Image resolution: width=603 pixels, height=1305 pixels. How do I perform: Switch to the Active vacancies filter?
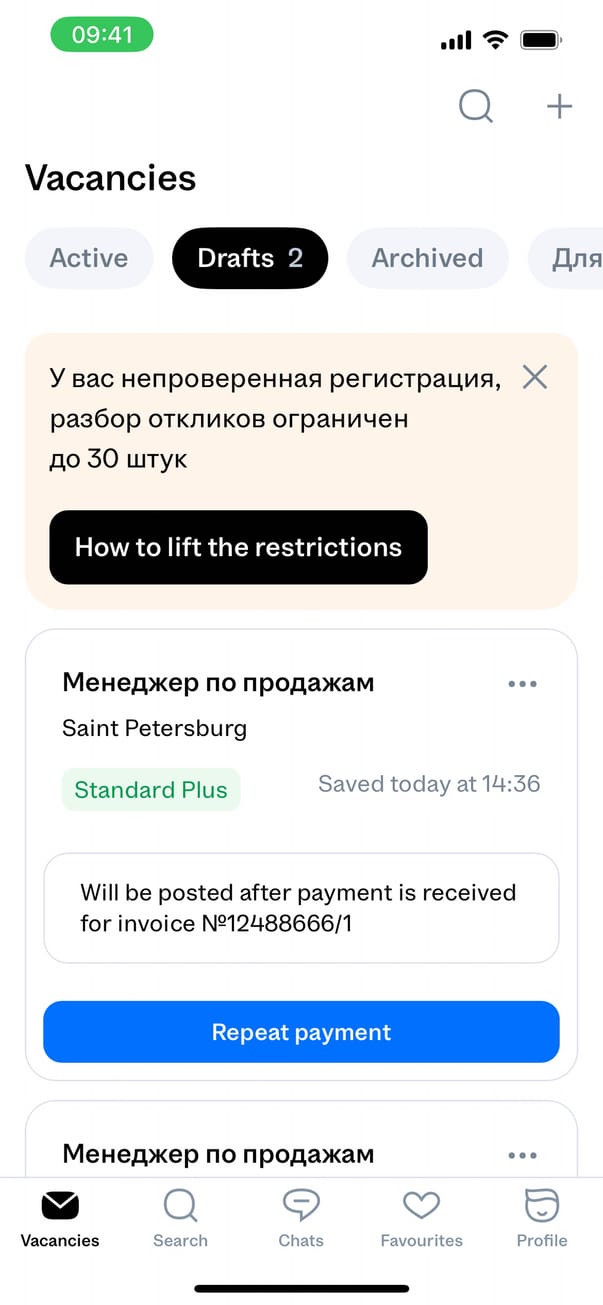[x=89, y=258]
